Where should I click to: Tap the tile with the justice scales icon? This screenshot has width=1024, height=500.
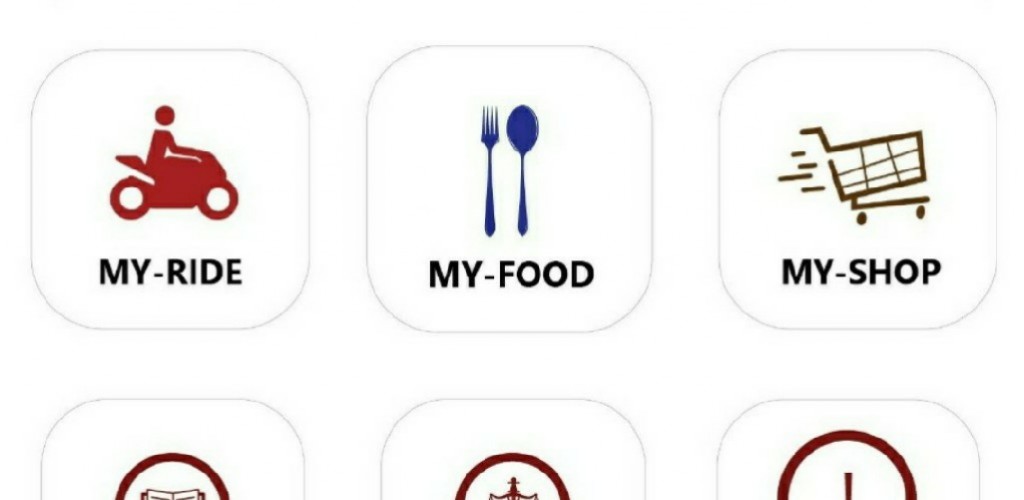512,470
